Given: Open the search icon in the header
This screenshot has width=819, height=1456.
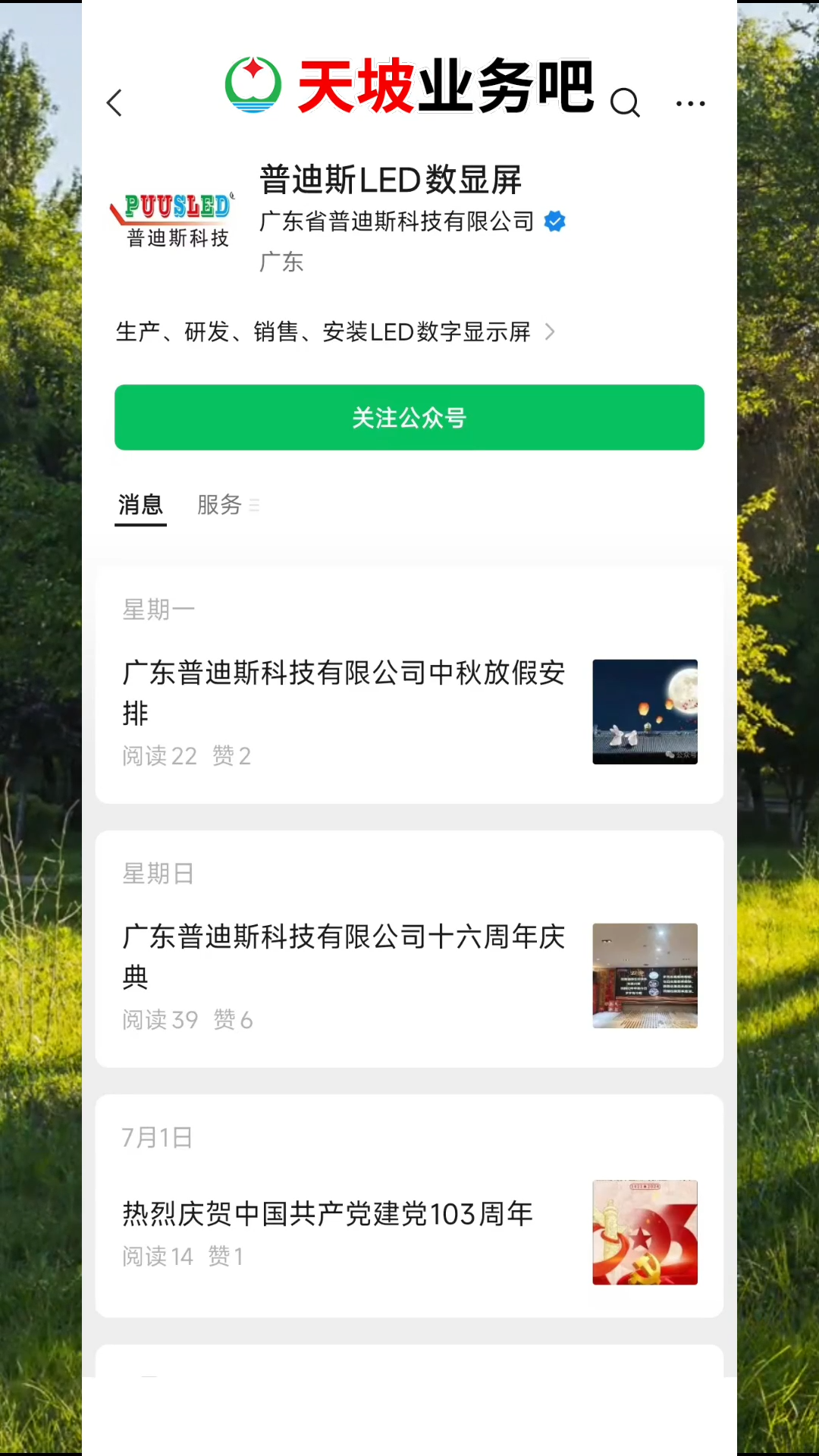Looking at the screenshot, I should coord(625,103).
